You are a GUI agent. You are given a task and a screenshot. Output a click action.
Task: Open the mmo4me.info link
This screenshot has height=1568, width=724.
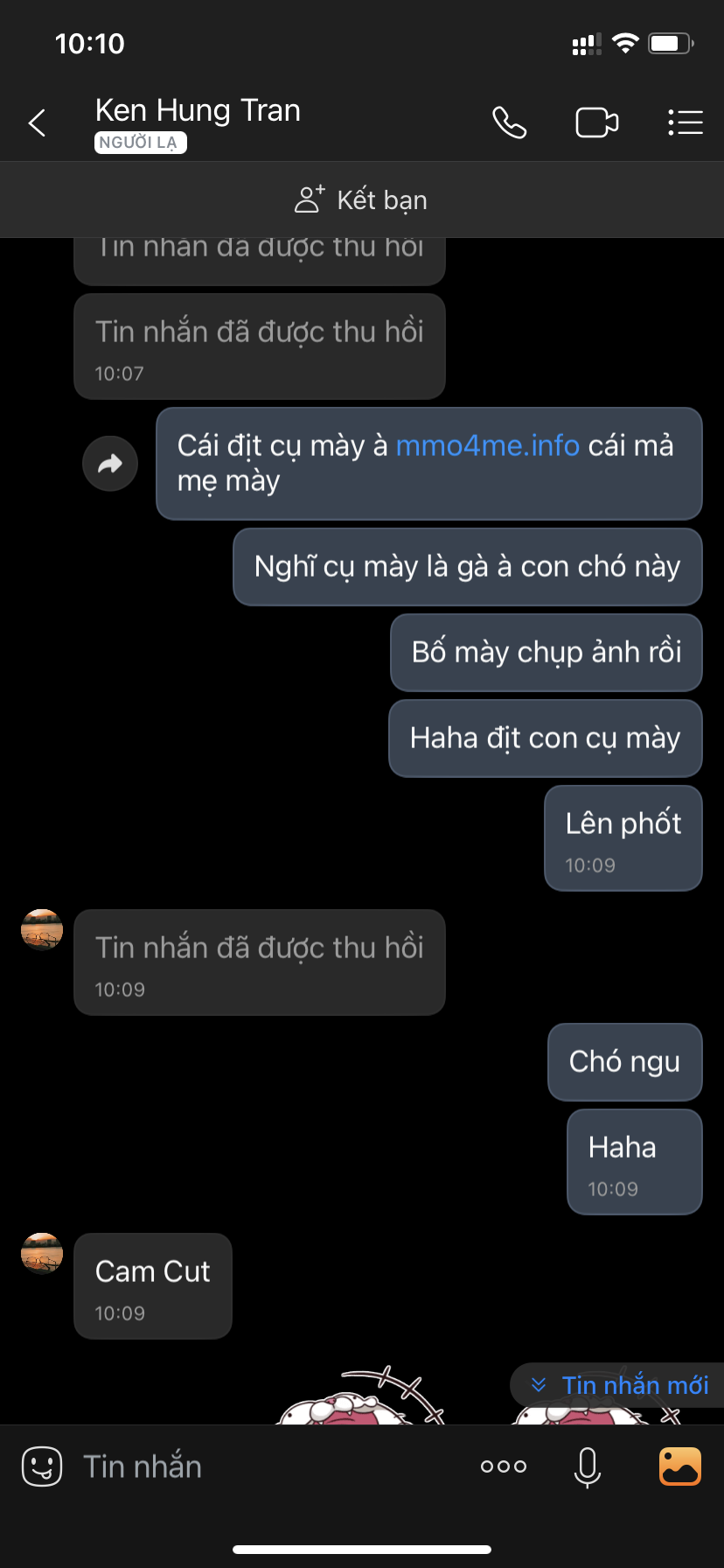coord(487,446)
